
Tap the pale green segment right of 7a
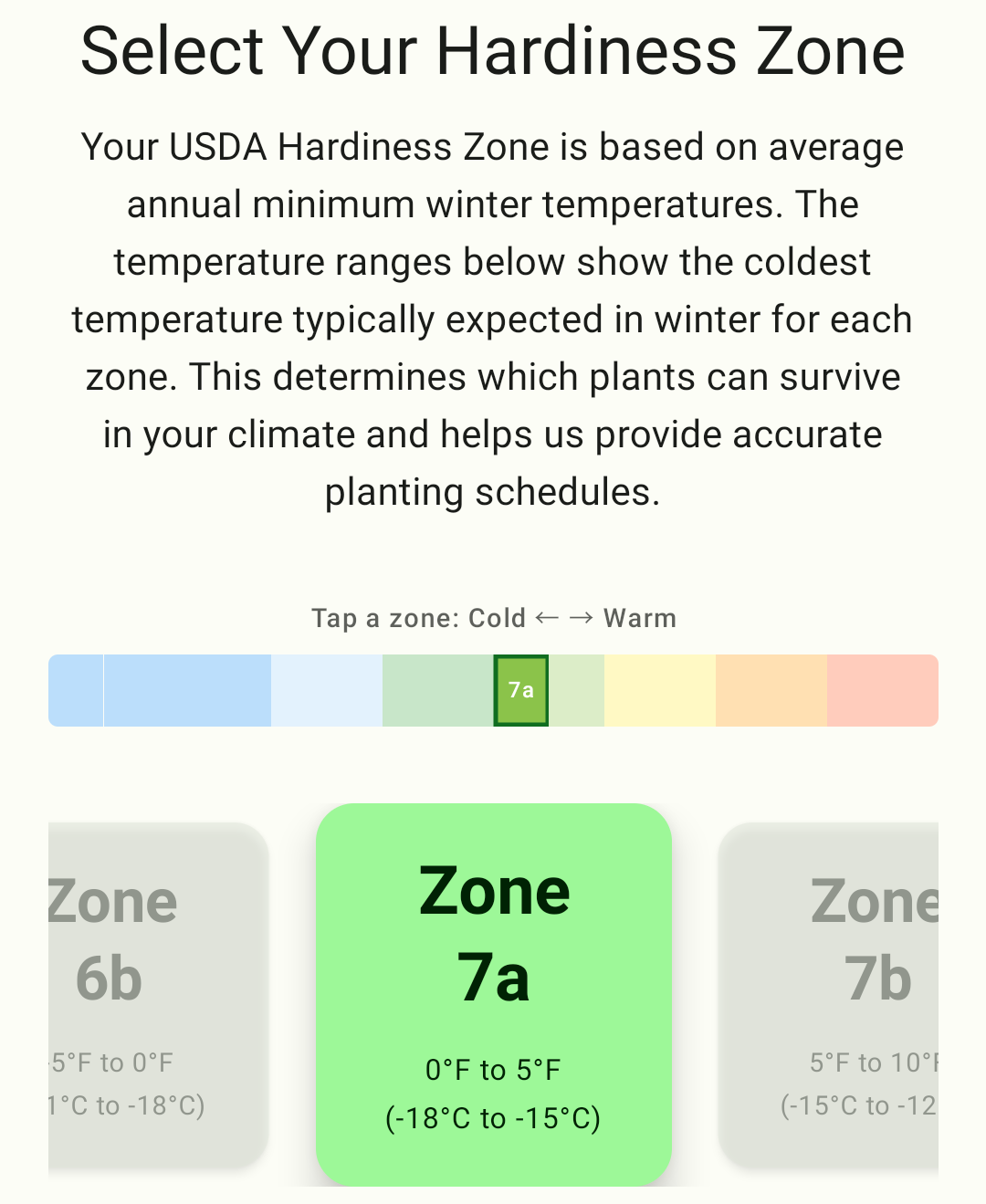point(575,691)
